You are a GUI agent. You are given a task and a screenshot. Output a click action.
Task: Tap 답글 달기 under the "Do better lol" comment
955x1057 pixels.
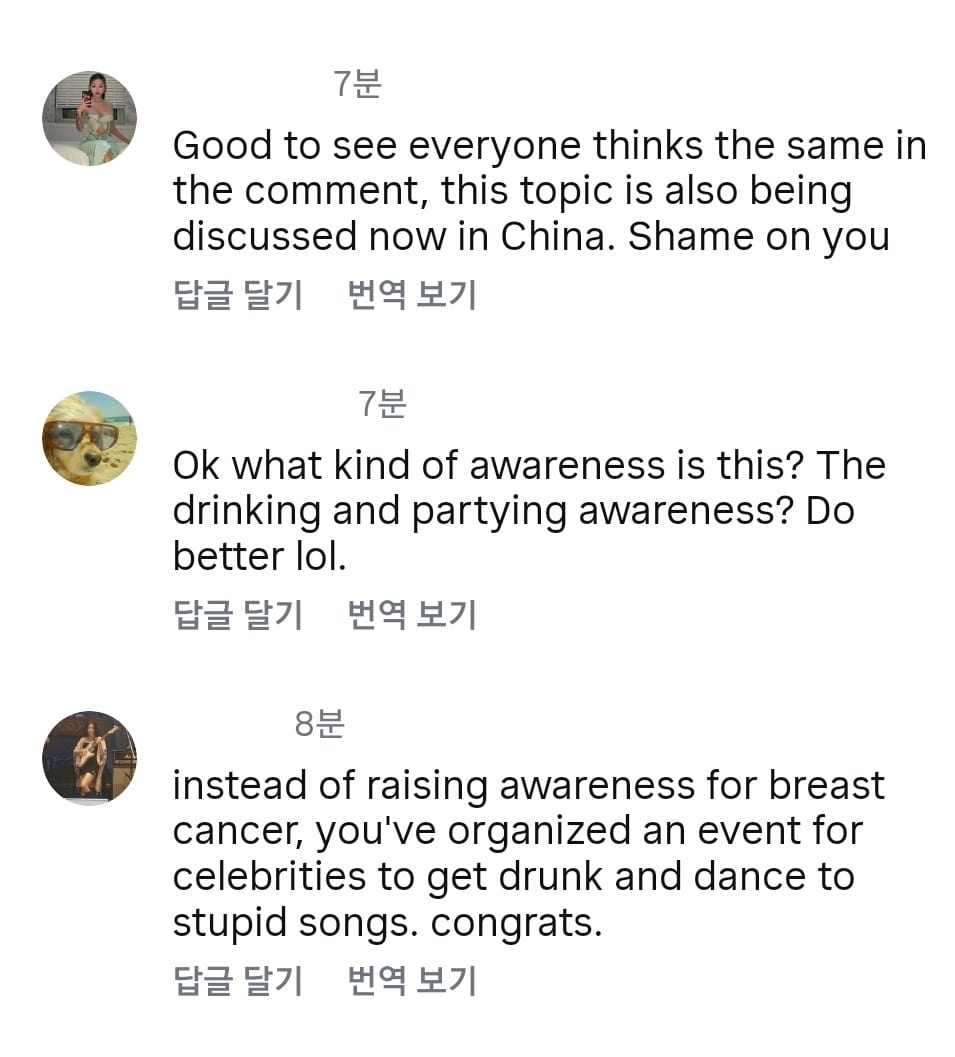point(237,615)
